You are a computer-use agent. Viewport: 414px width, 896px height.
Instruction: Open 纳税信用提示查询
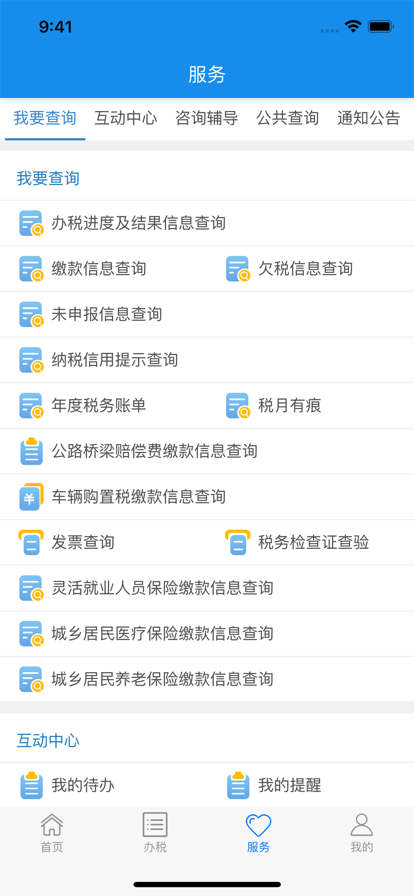coord(207,360)
